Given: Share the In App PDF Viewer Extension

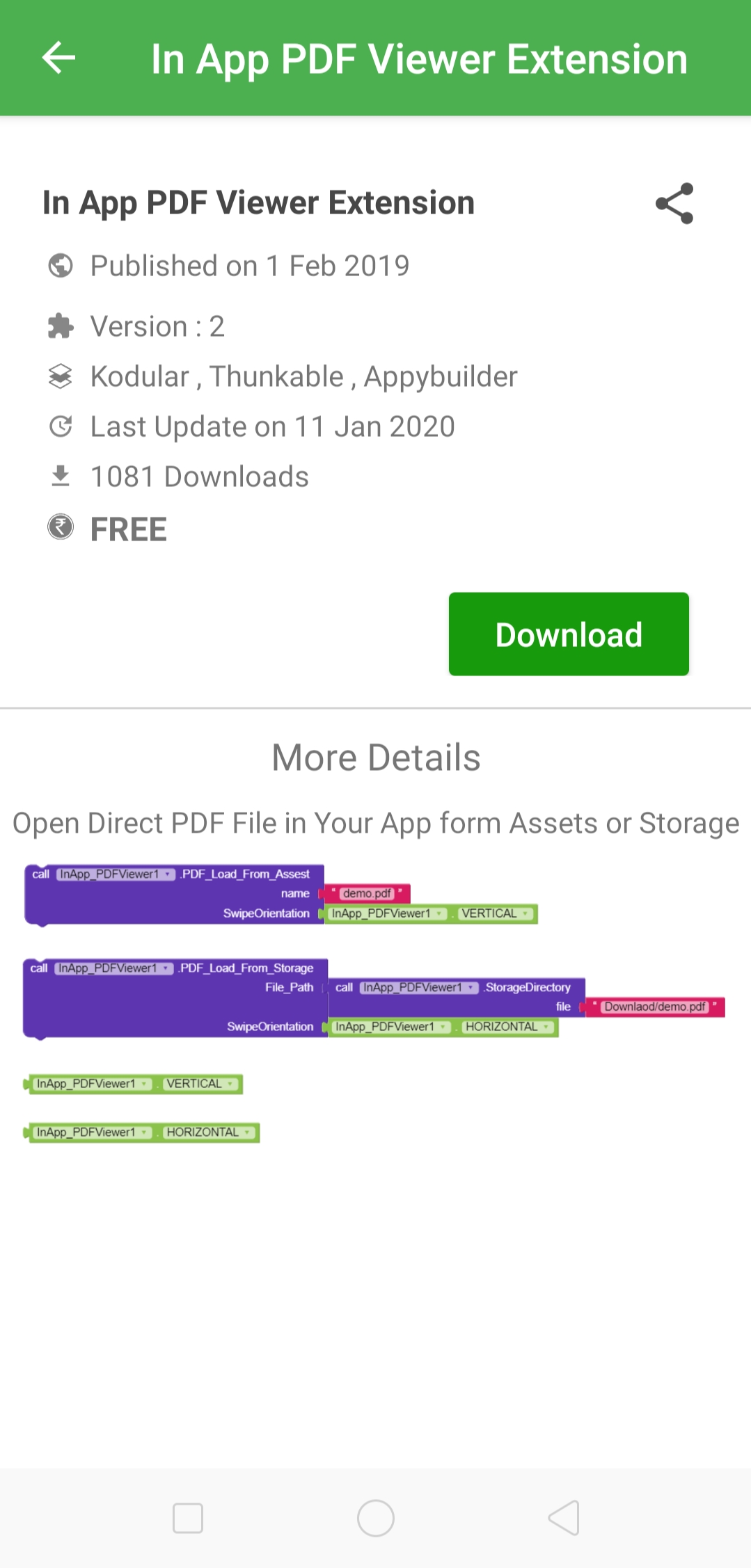Looking at the screenshot, I should click(674, 203).
